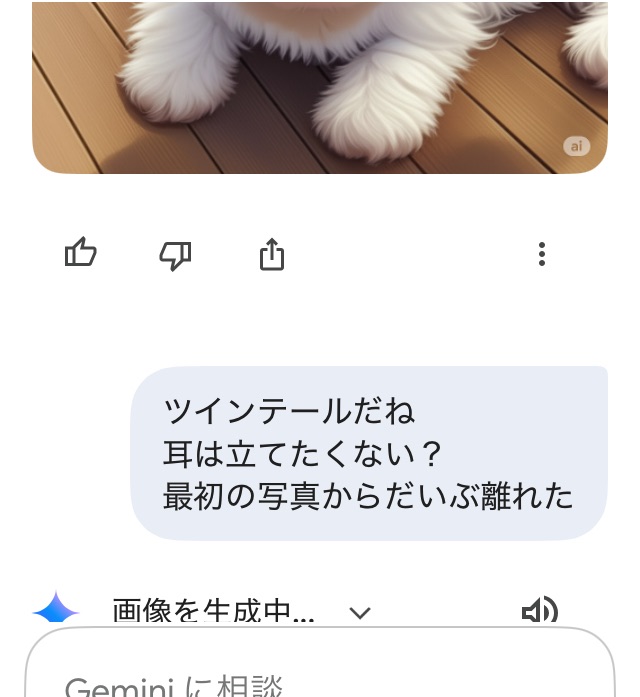Dislike the generated image response
This screenshot has width=640, height=697.
(175, 255)
